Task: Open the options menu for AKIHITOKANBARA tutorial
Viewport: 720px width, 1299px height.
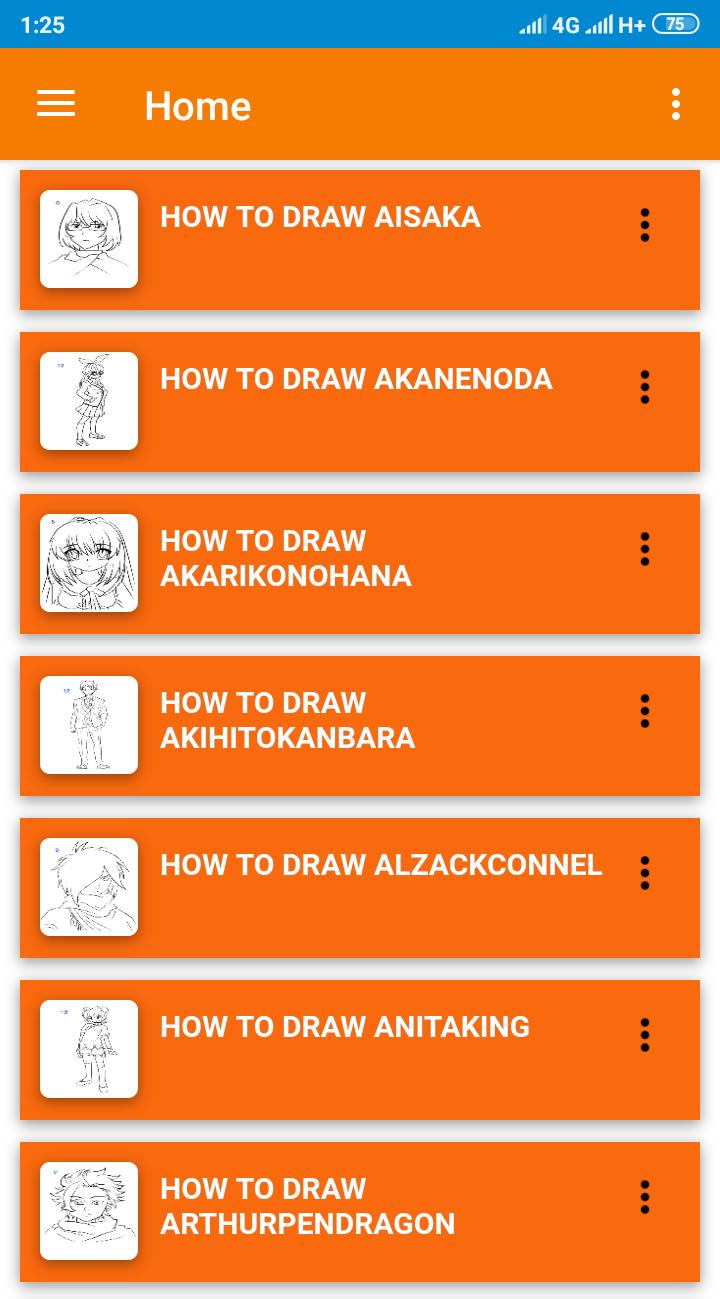Action: coord(644,711)
